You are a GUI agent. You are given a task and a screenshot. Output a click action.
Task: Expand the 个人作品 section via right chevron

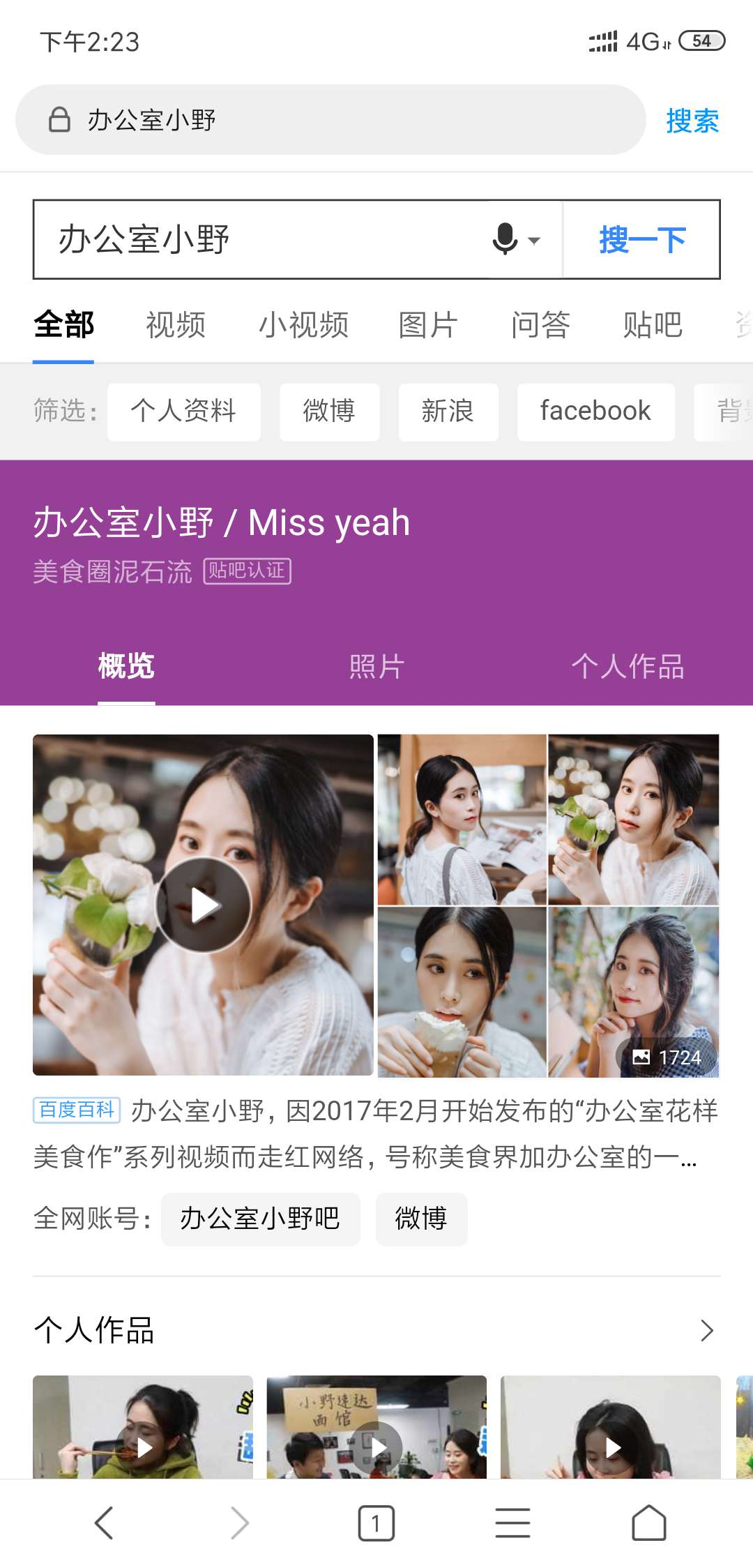[x=706, y=1329]
